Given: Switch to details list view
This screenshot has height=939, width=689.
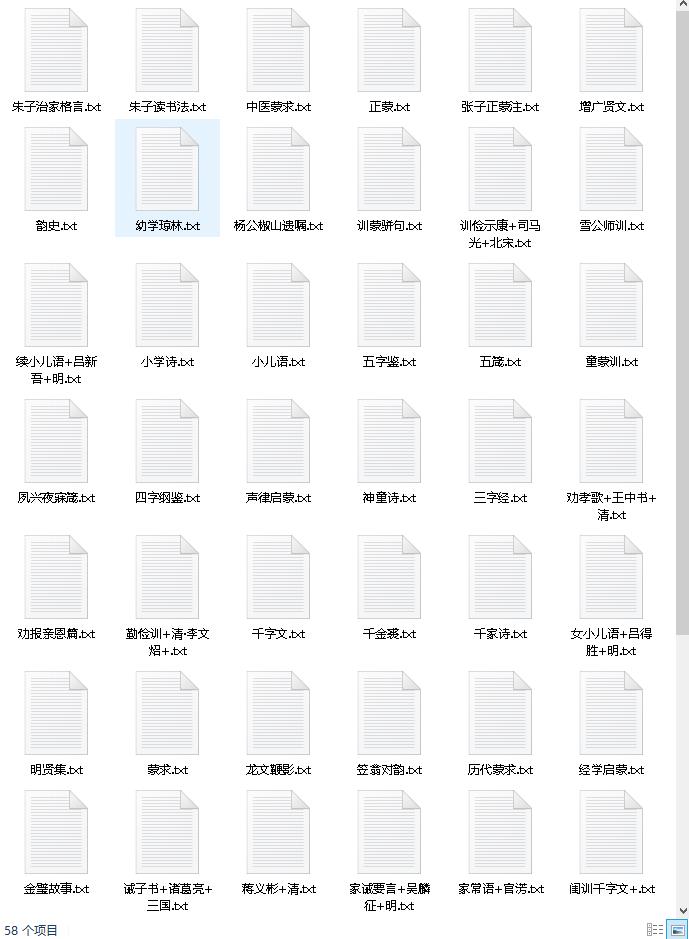Looking at the screenshot, I should [x=654, y=929].
